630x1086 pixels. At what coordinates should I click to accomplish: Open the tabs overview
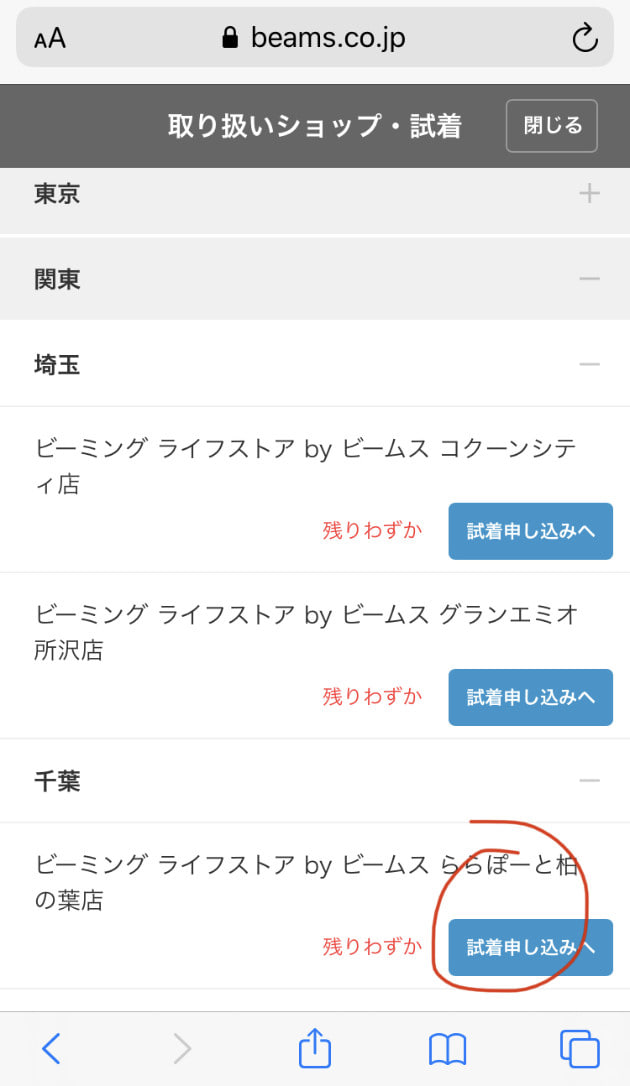point(579,1049)
